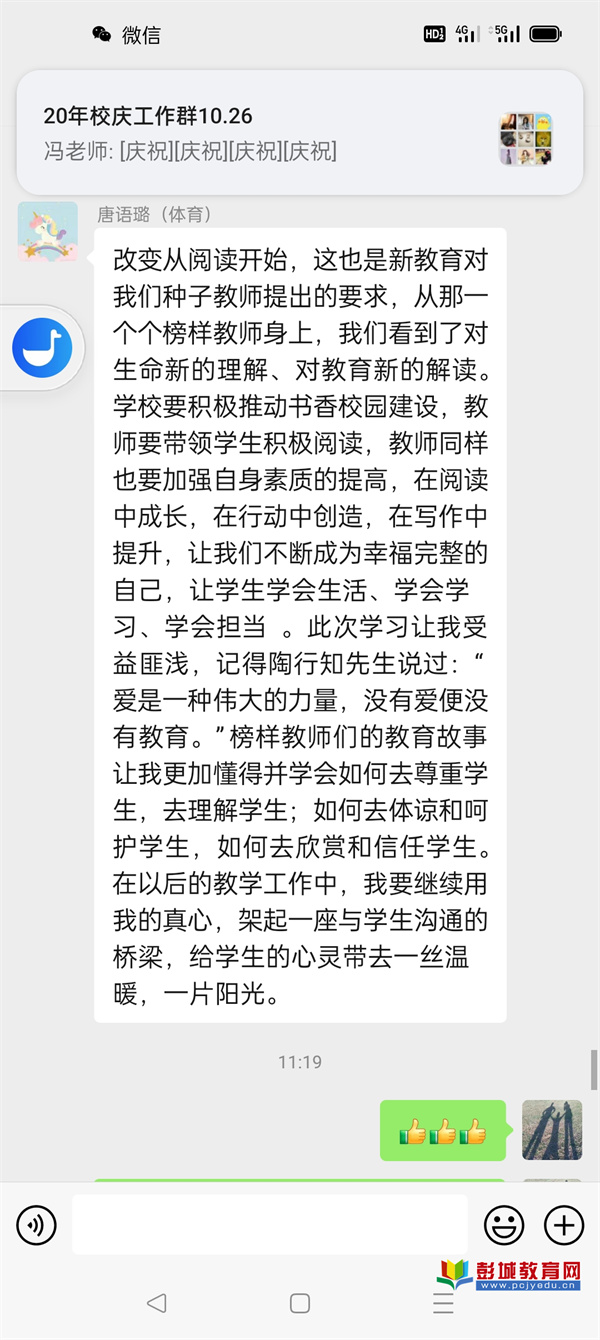
Task: Focus the message text field
Action: pos(270,1224)
